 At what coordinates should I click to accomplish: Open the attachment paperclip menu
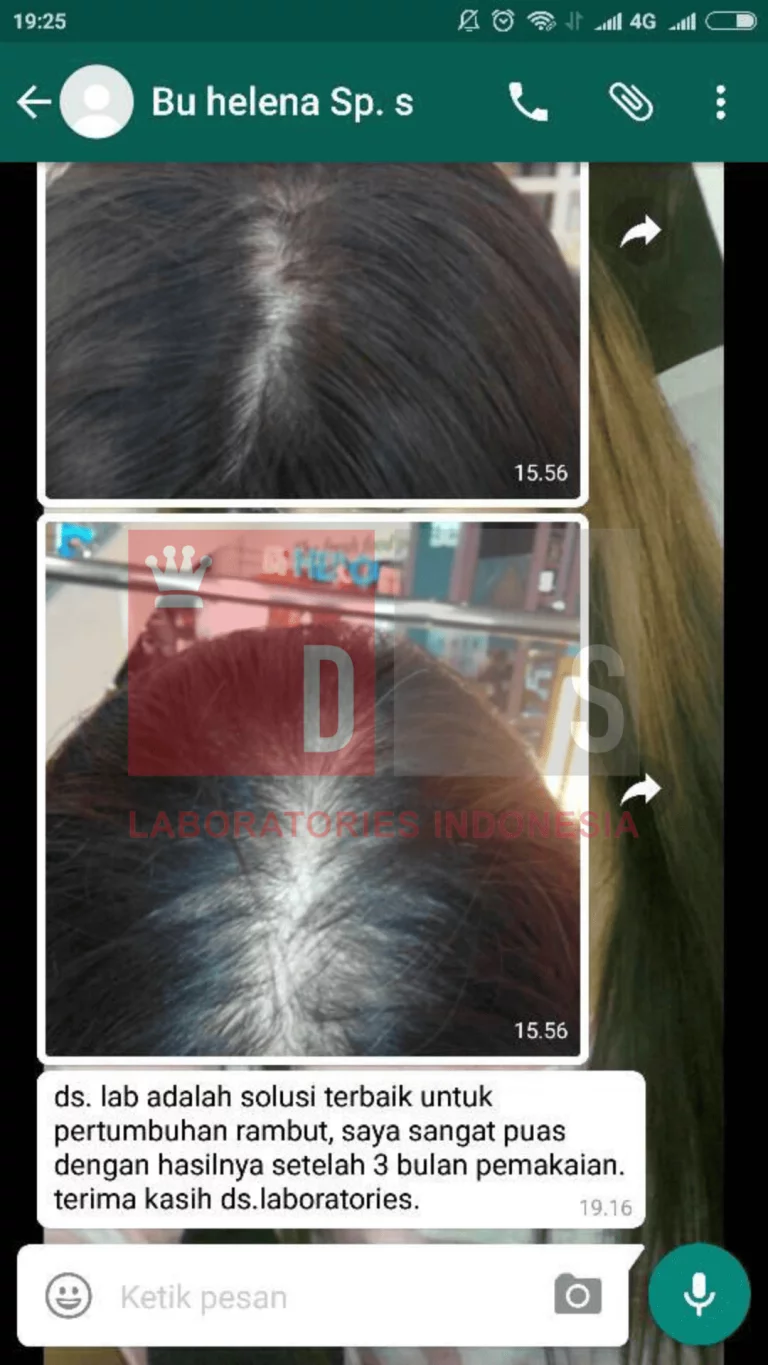point(631,102)
